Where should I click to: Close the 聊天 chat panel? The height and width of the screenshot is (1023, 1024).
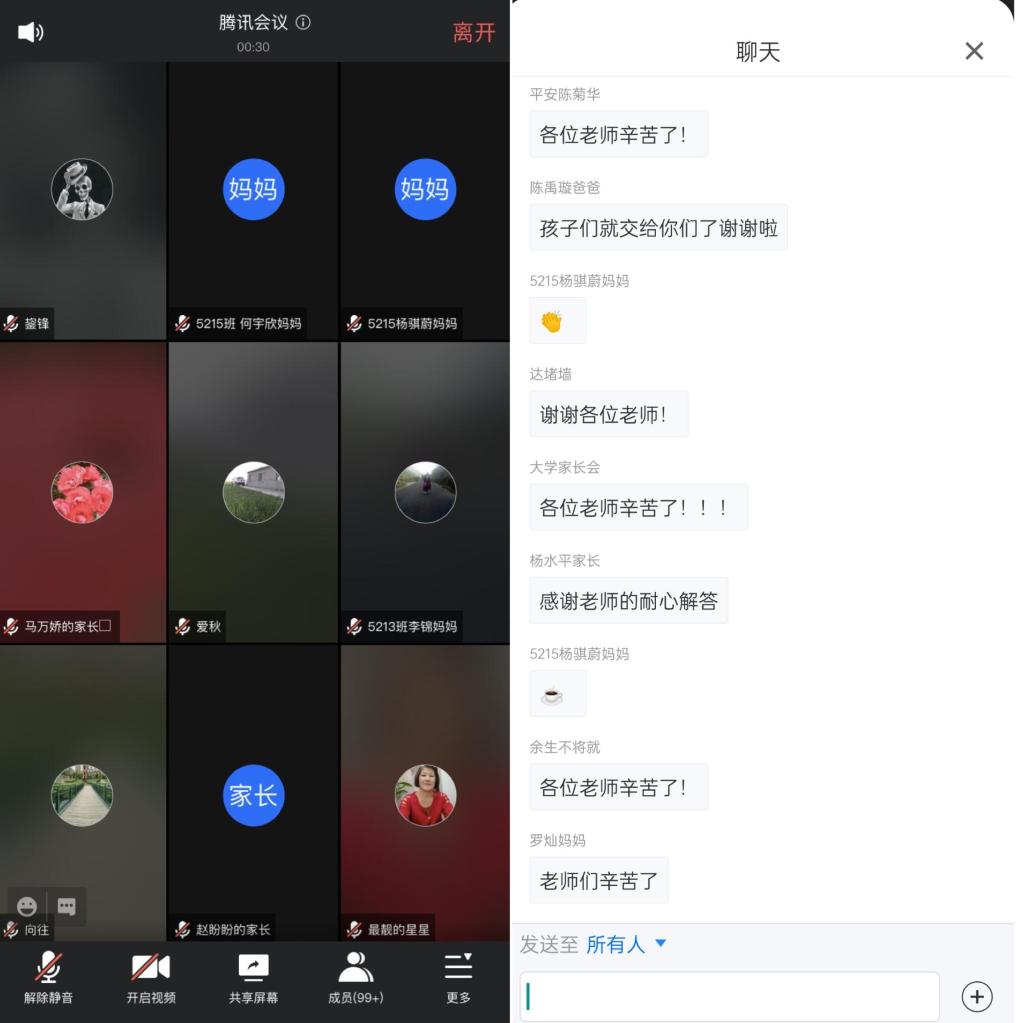click(x=974, y=51)
